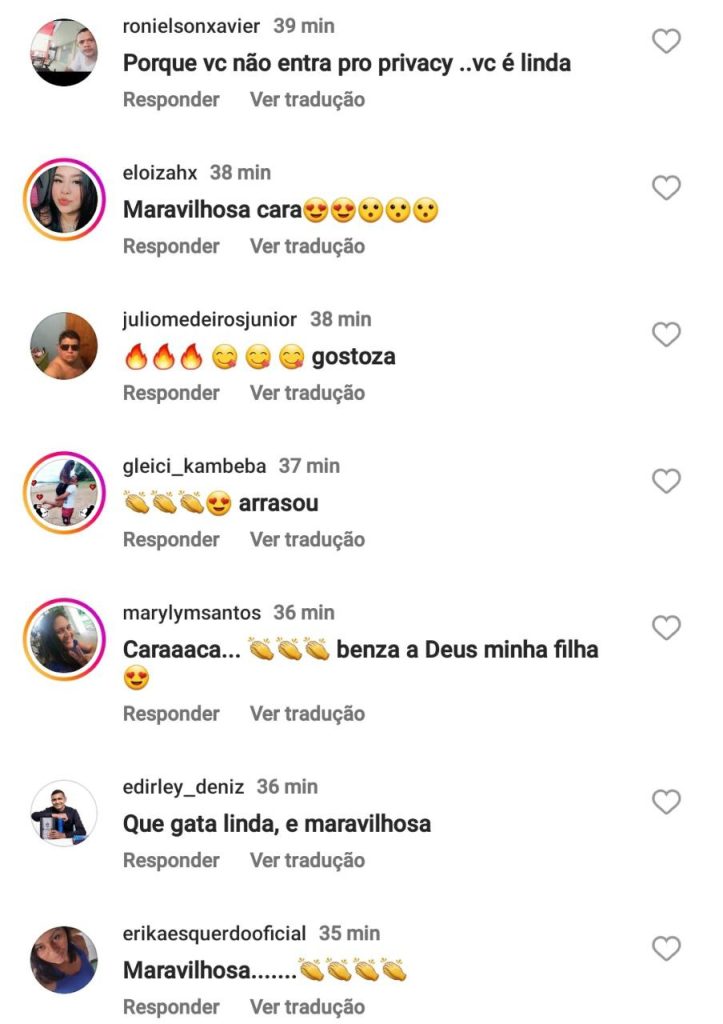Like the comment from juliomedeirosjunior
The image size is (723, 1024).
click(666, 334)
